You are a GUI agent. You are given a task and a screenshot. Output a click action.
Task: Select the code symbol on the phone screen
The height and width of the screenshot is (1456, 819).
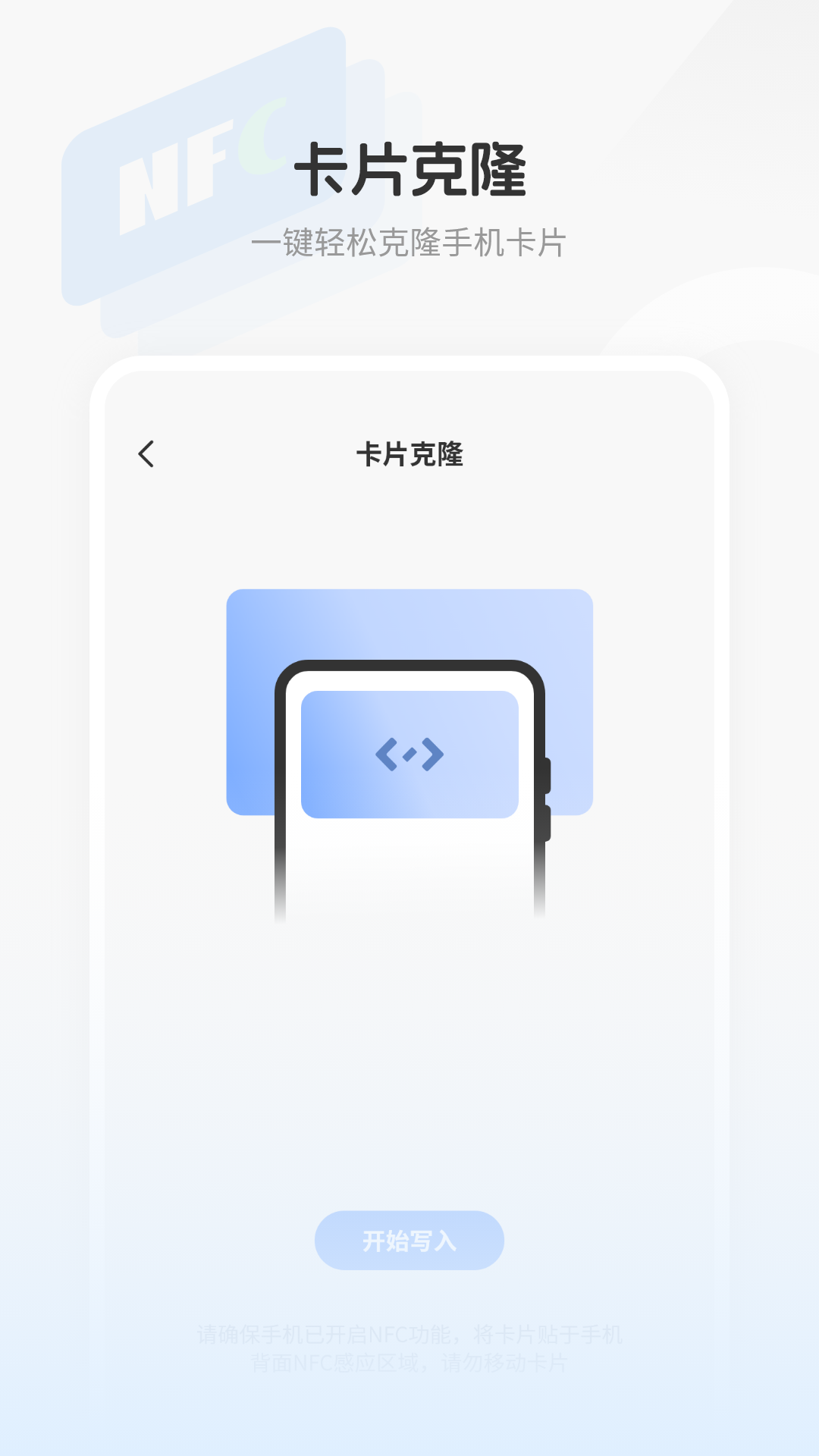pyautogui.click(x=409, y=753)
